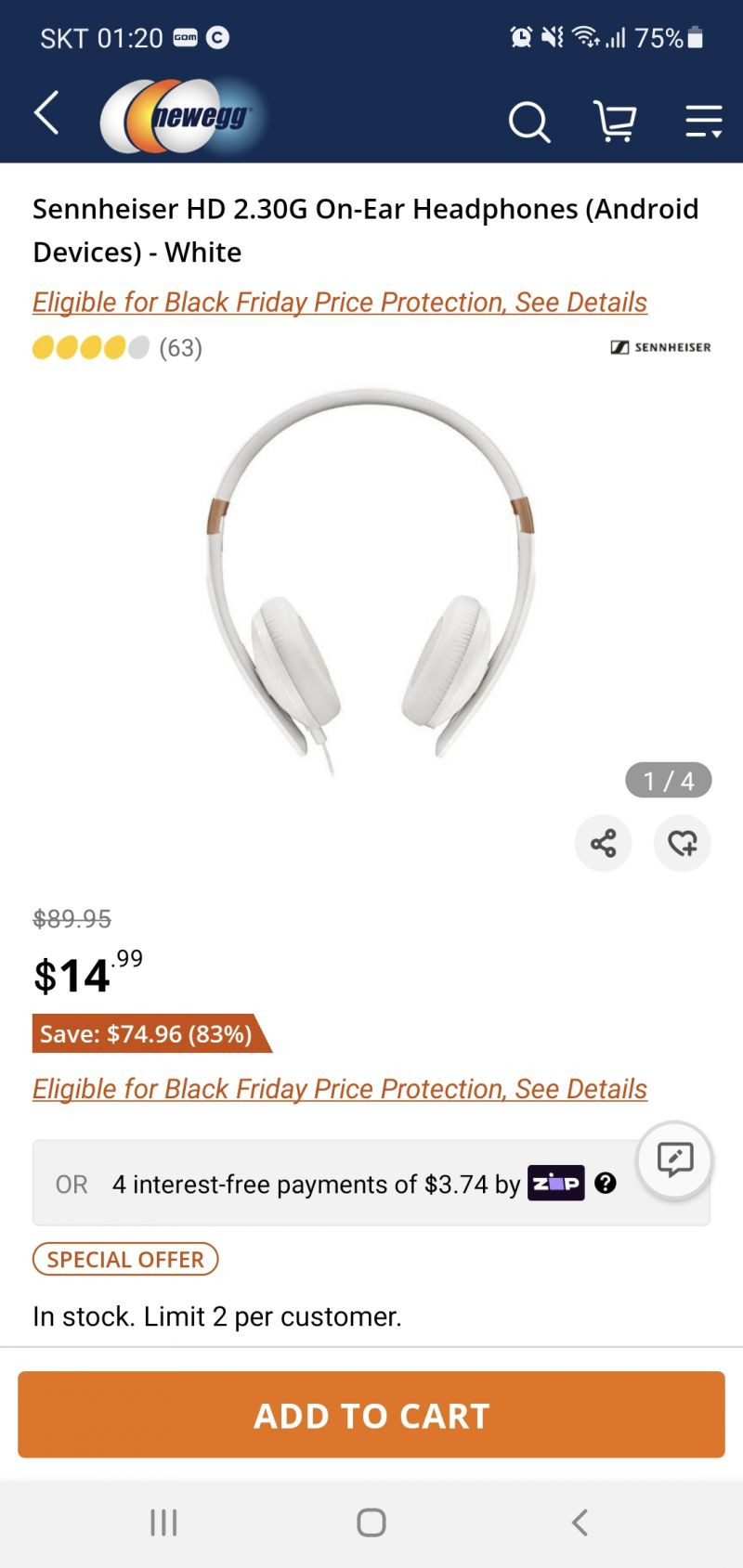The height and width of the screenshot is (1568, 743).
Task: Open the Newegg home logo
Action: (x=183, y=116)
